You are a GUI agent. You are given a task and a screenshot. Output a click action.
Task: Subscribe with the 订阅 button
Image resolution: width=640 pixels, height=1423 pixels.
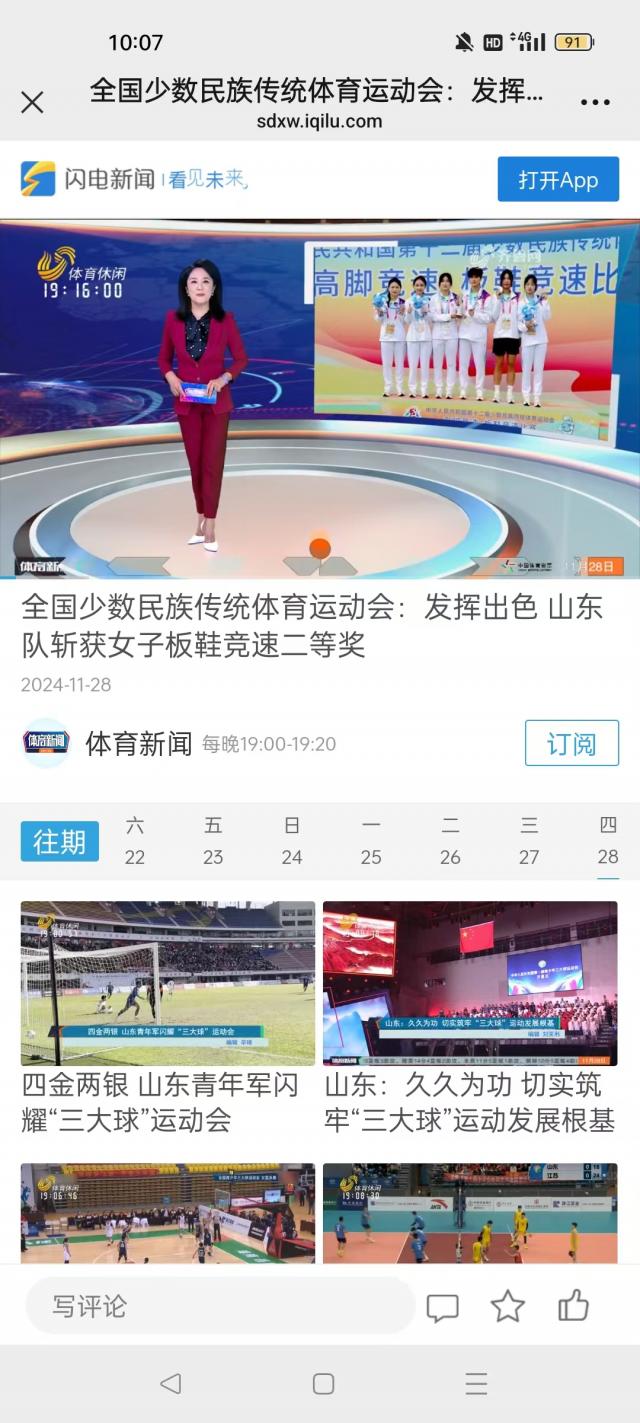(x=571, y=743)
